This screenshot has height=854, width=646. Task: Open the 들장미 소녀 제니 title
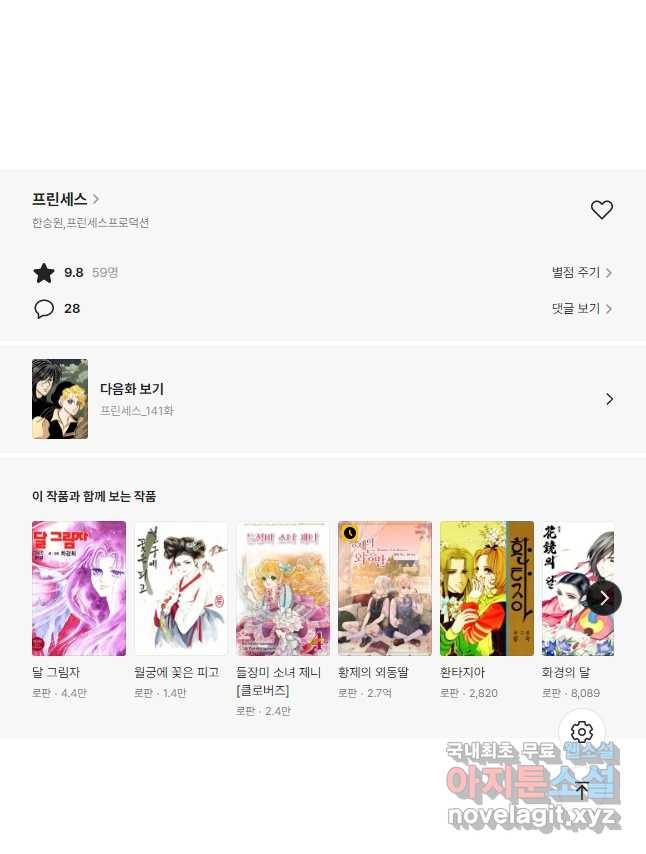pyautogui.click(x=283, y=588)
